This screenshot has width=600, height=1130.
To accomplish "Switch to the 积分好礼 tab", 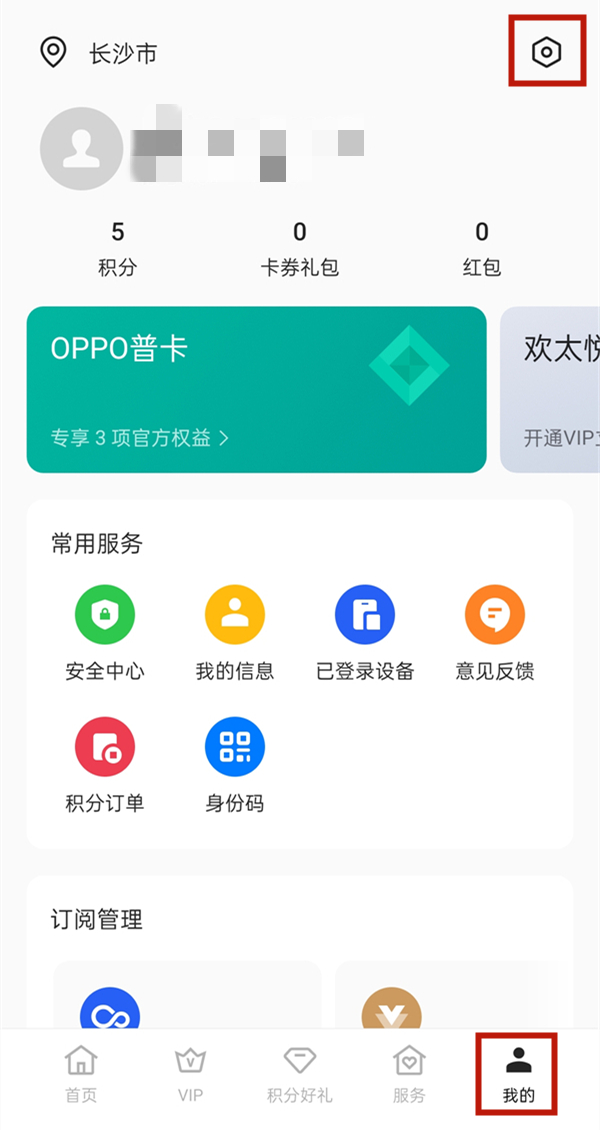I will pos(300,1075).
